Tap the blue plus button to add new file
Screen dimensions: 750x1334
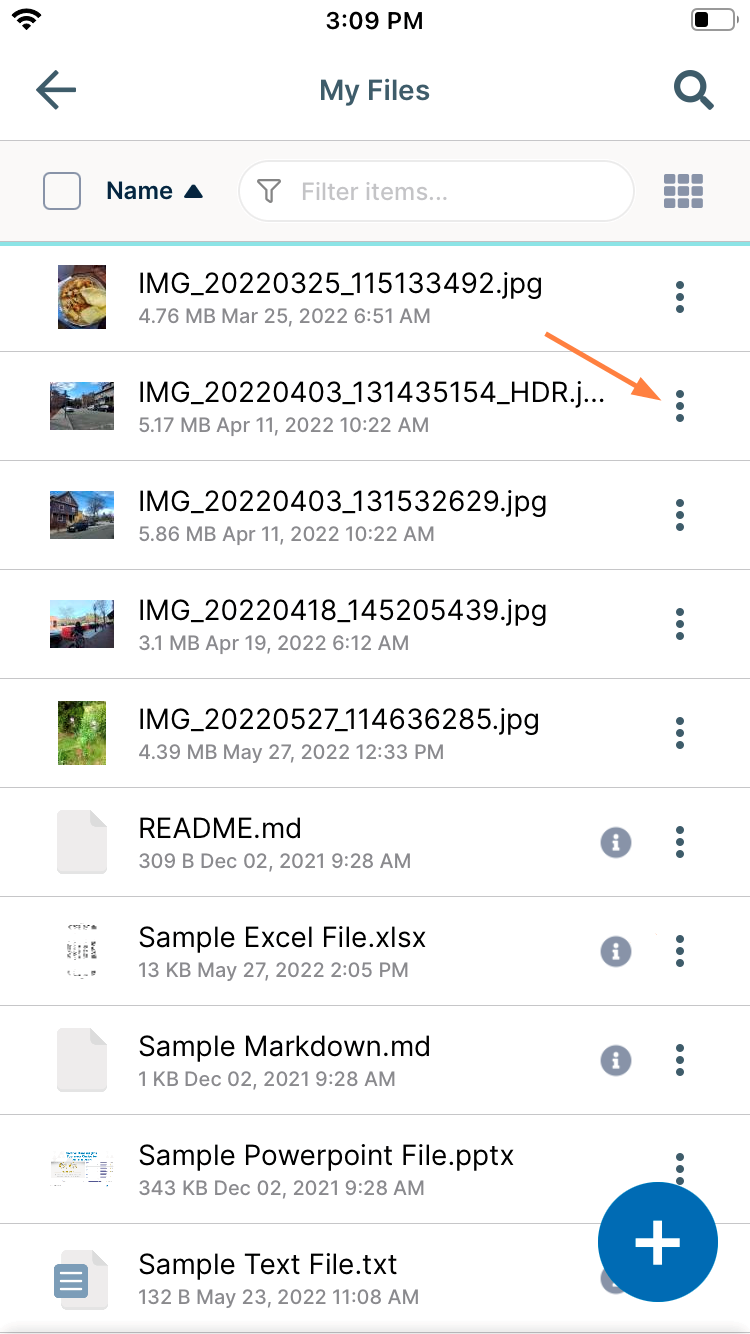(x=657, y=1241)
